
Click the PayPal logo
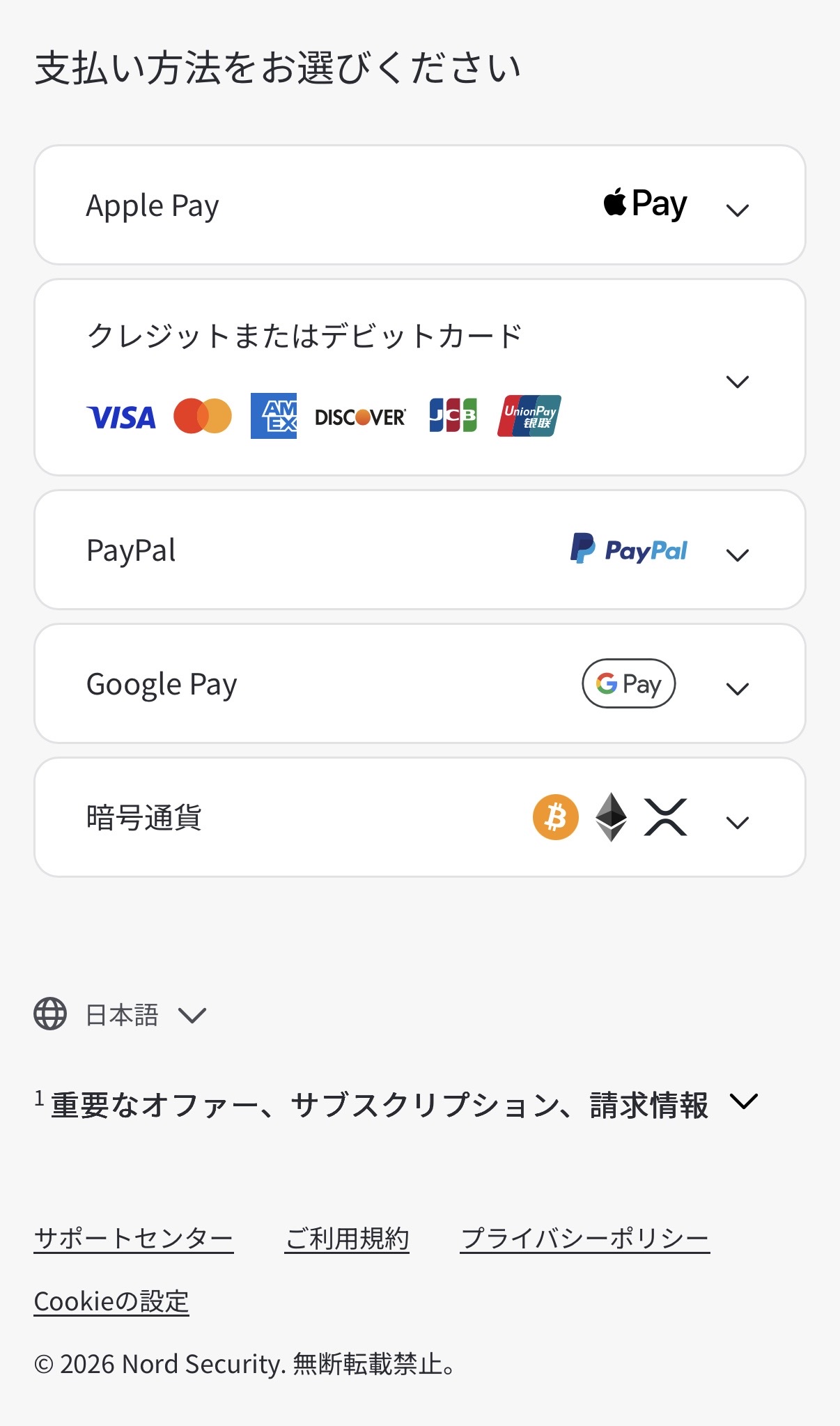point(628,550)
